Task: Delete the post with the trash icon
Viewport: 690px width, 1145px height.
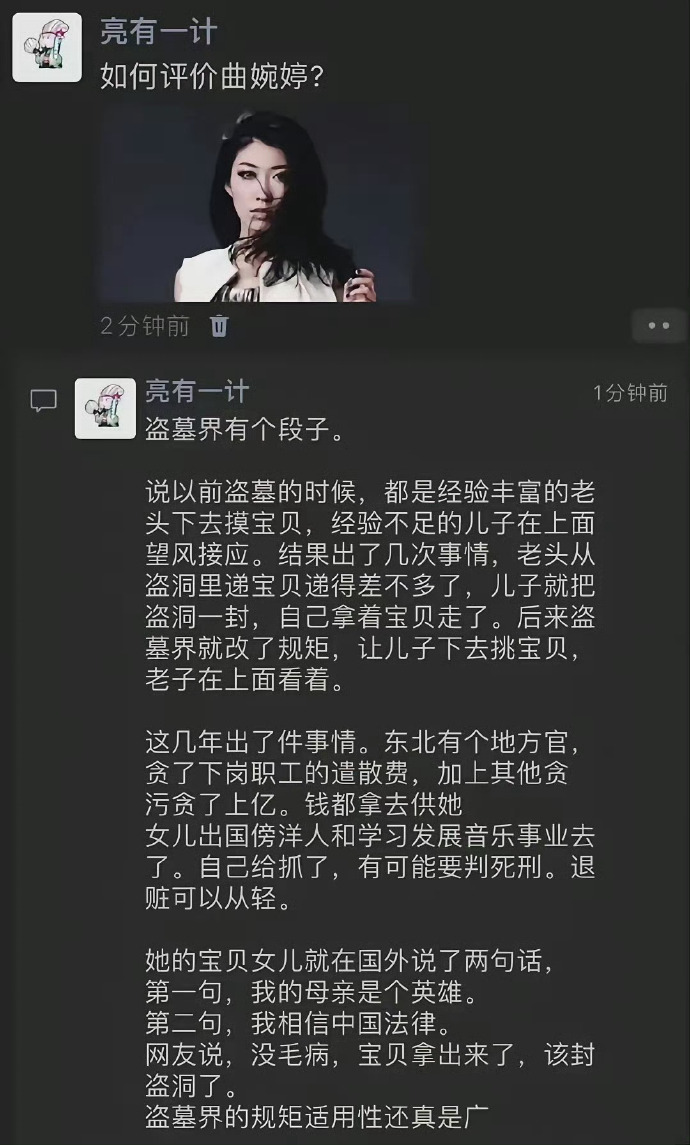Action: [219, 326]
